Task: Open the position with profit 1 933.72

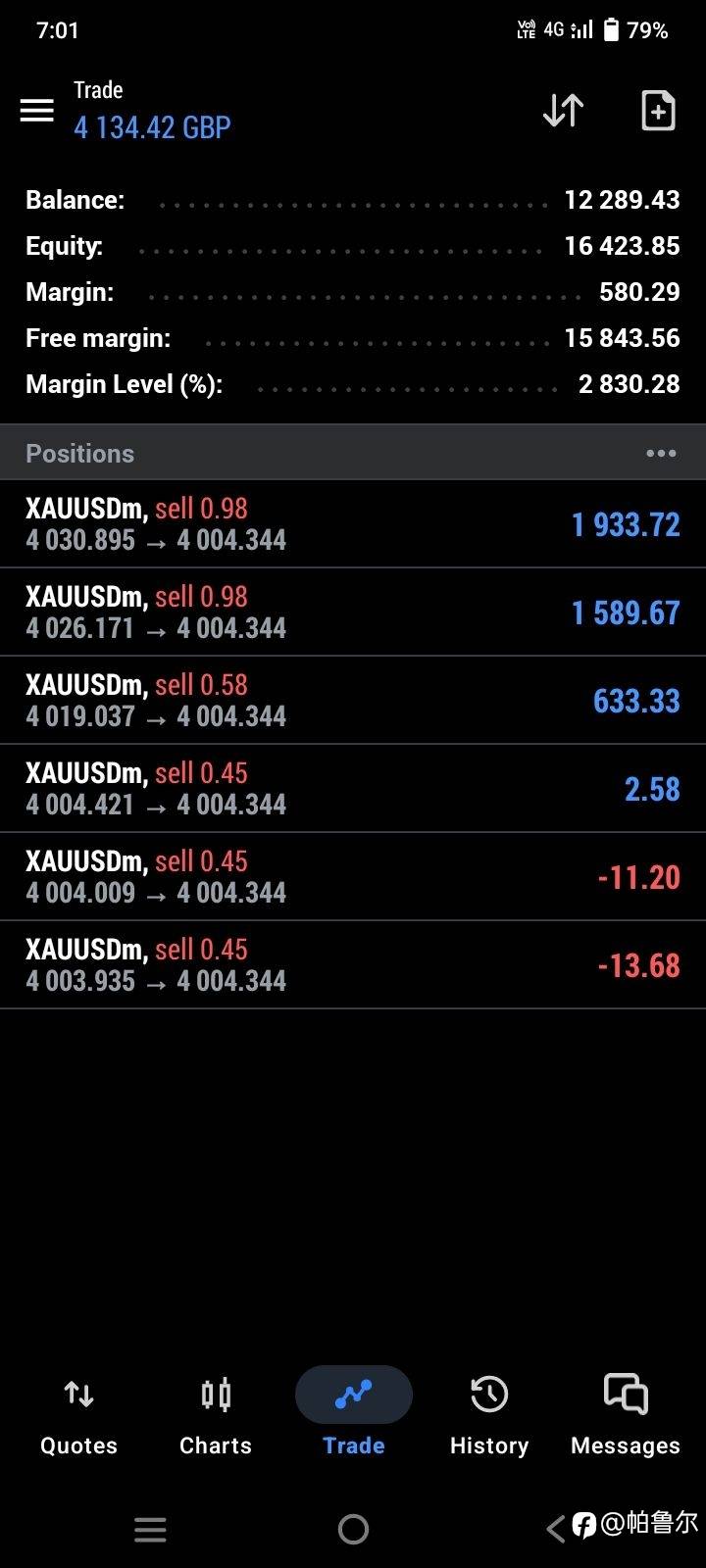Action: [353, 524]
